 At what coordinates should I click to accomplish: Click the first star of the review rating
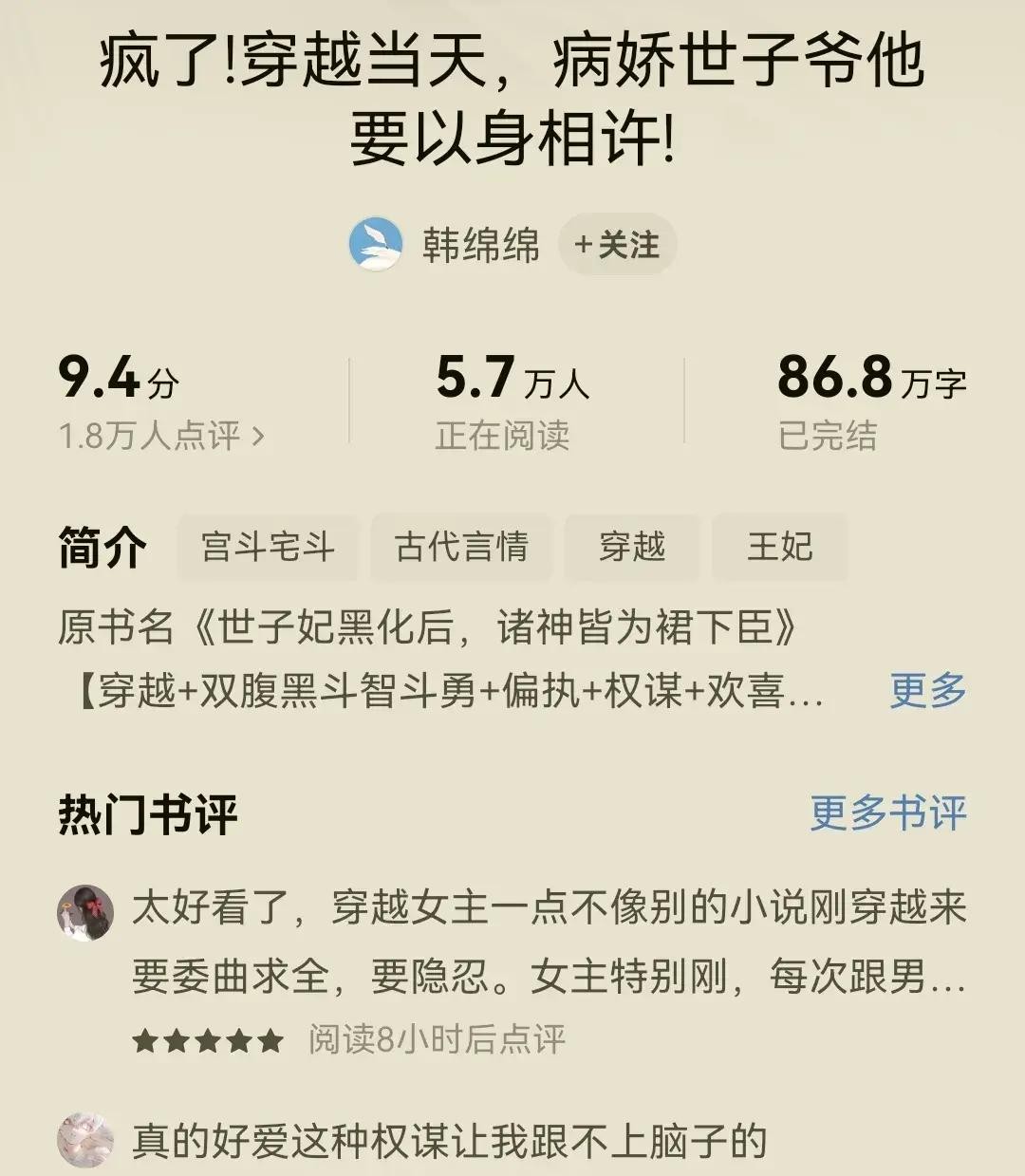142,1040
